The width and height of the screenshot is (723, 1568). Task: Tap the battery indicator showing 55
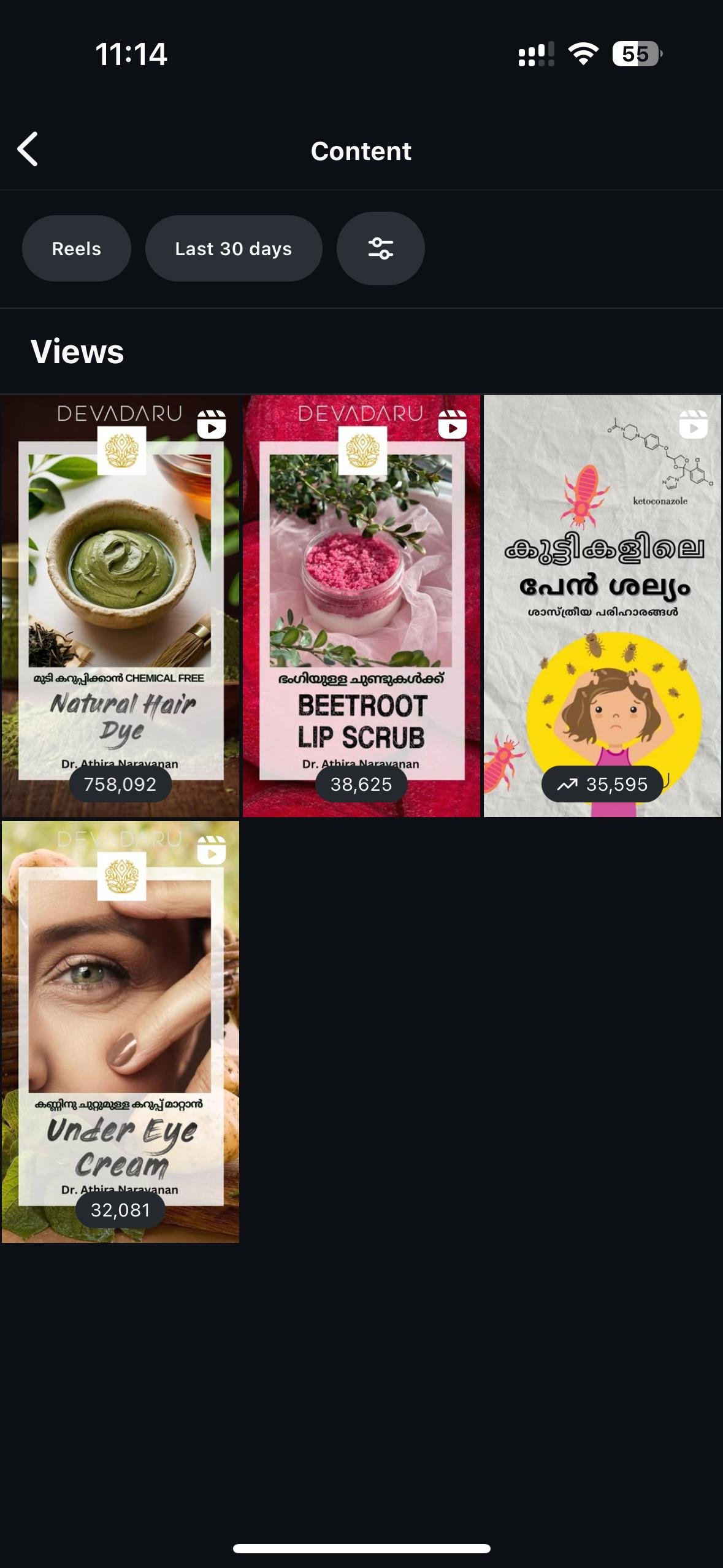tap(636, 54)
